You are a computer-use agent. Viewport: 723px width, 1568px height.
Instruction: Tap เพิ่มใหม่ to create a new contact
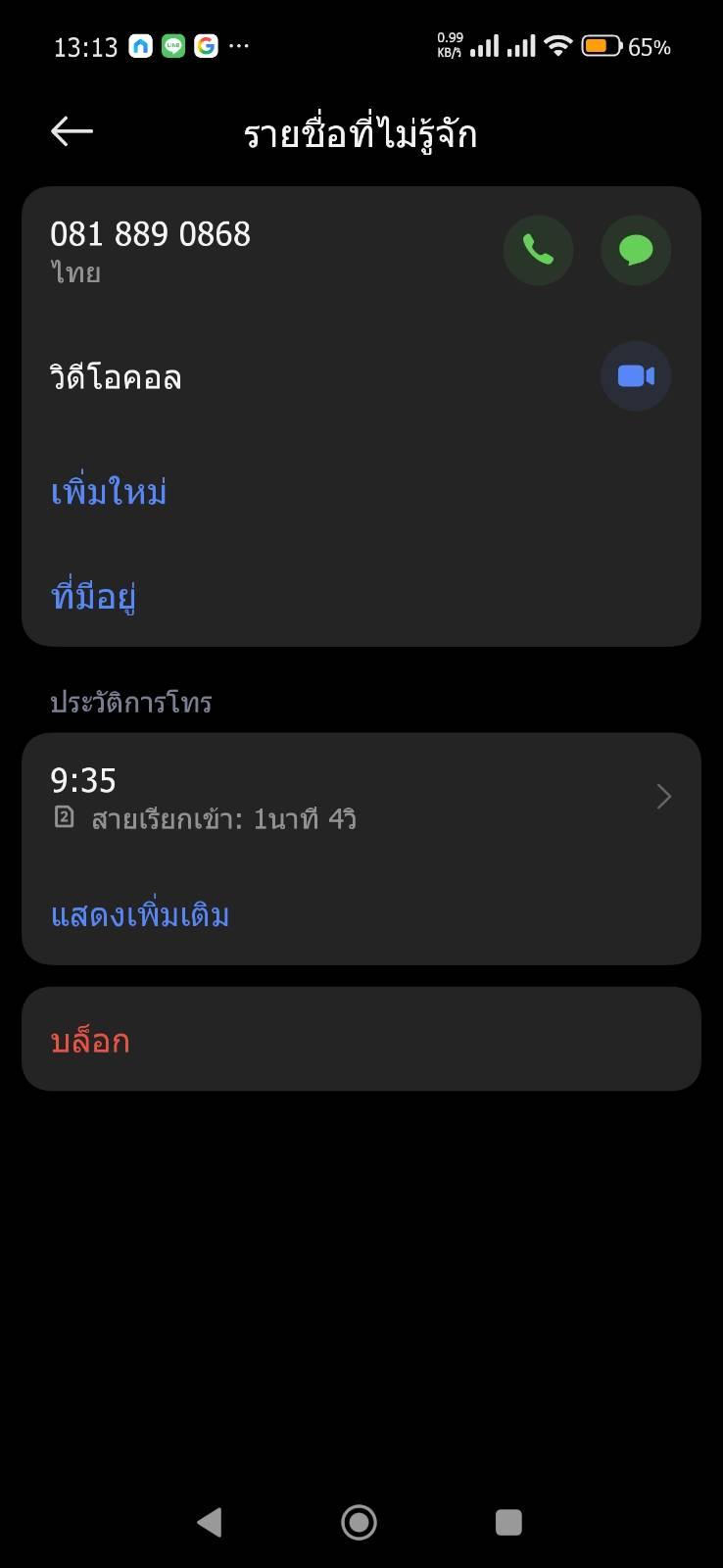coord(109,492)
